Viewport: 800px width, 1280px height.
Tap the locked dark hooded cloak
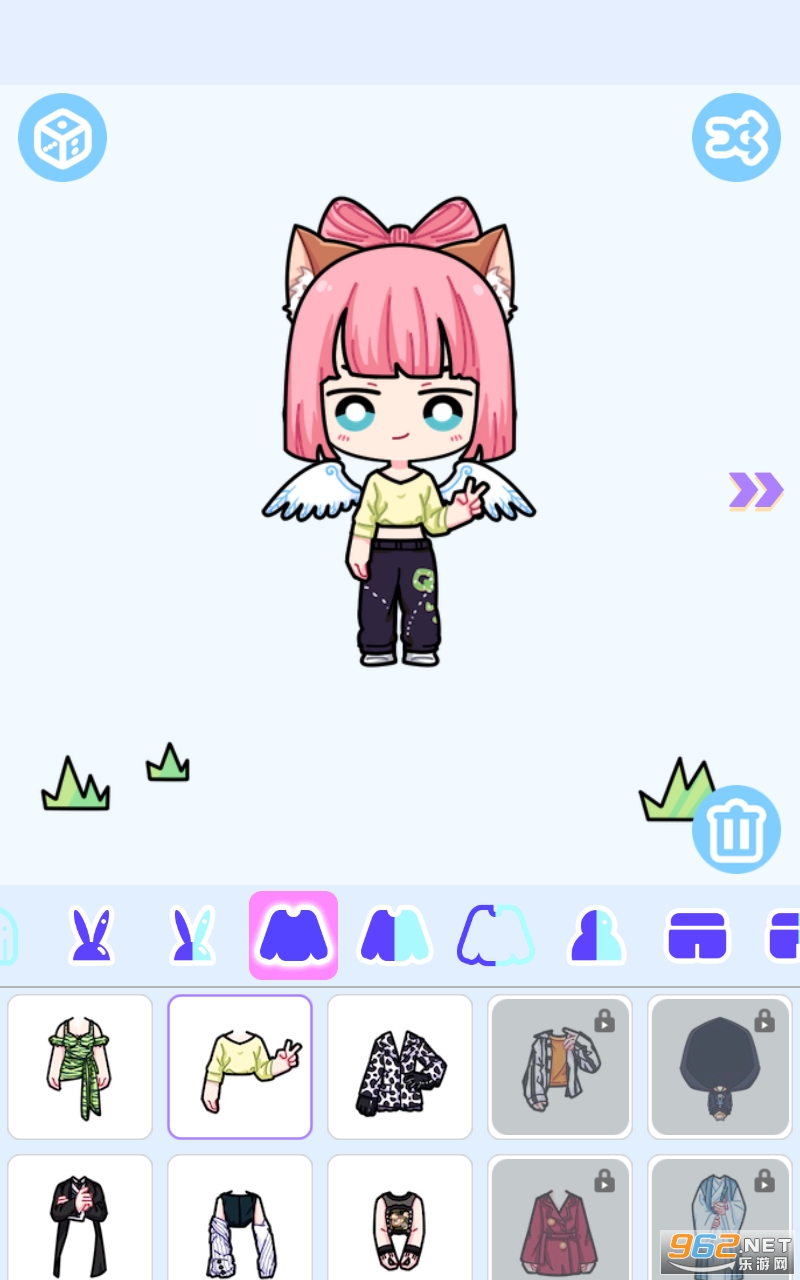tap(720, 1066)
